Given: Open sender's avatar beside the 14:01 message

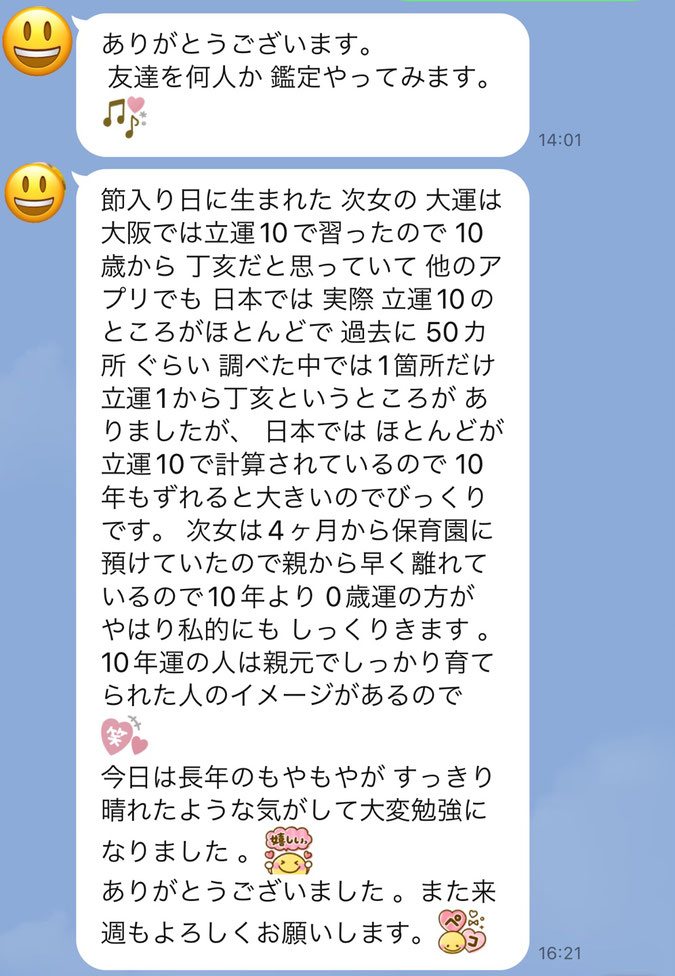Looking at the screenshot, I should click(35, 42).
